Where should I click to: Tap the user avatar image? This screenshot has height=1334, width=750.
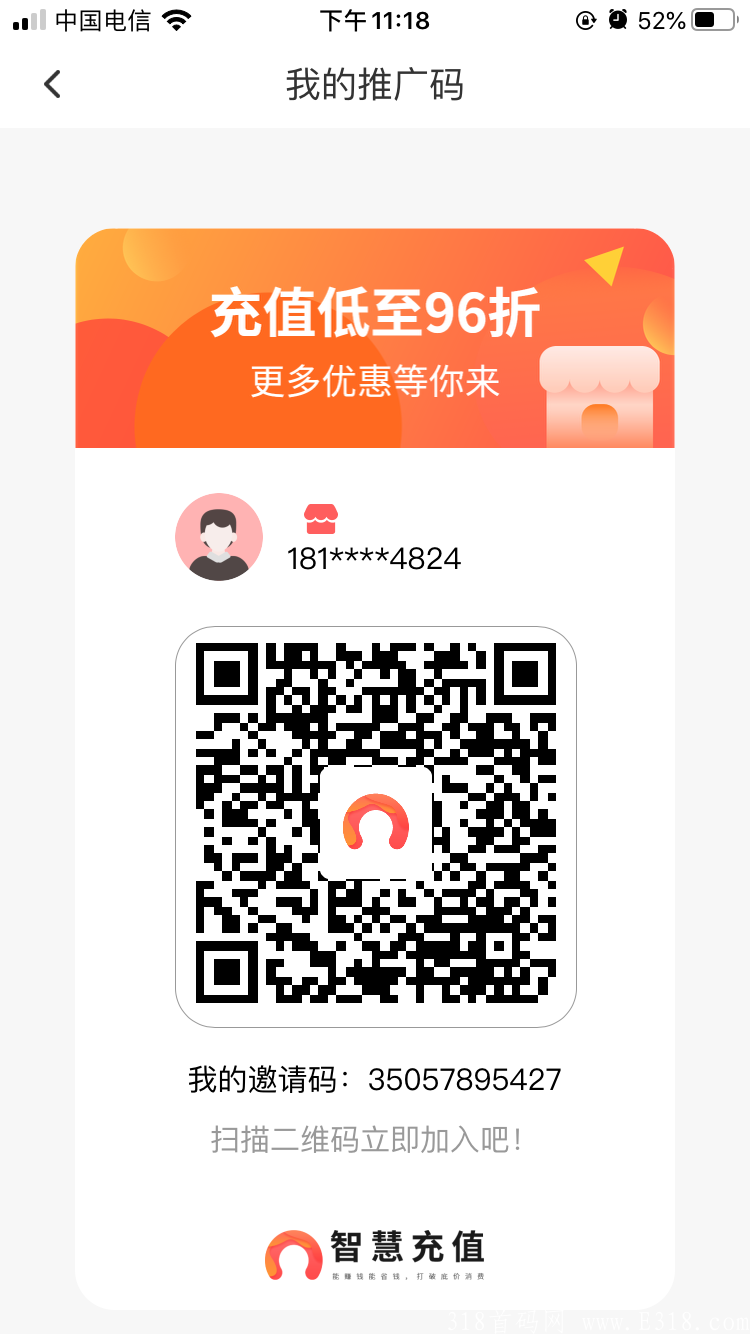point(218,537)
